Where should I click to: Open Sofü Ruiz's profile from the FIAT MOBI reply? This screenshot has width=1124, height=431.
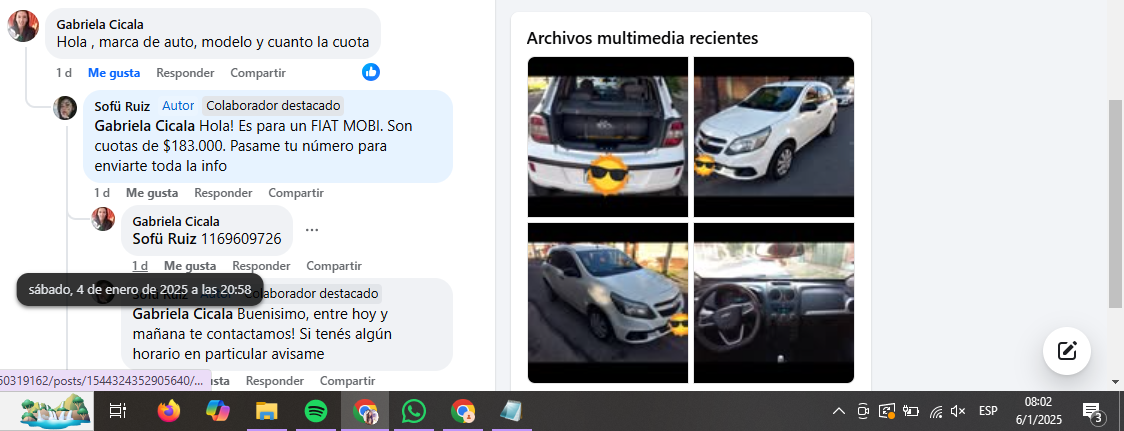(123, 105)
